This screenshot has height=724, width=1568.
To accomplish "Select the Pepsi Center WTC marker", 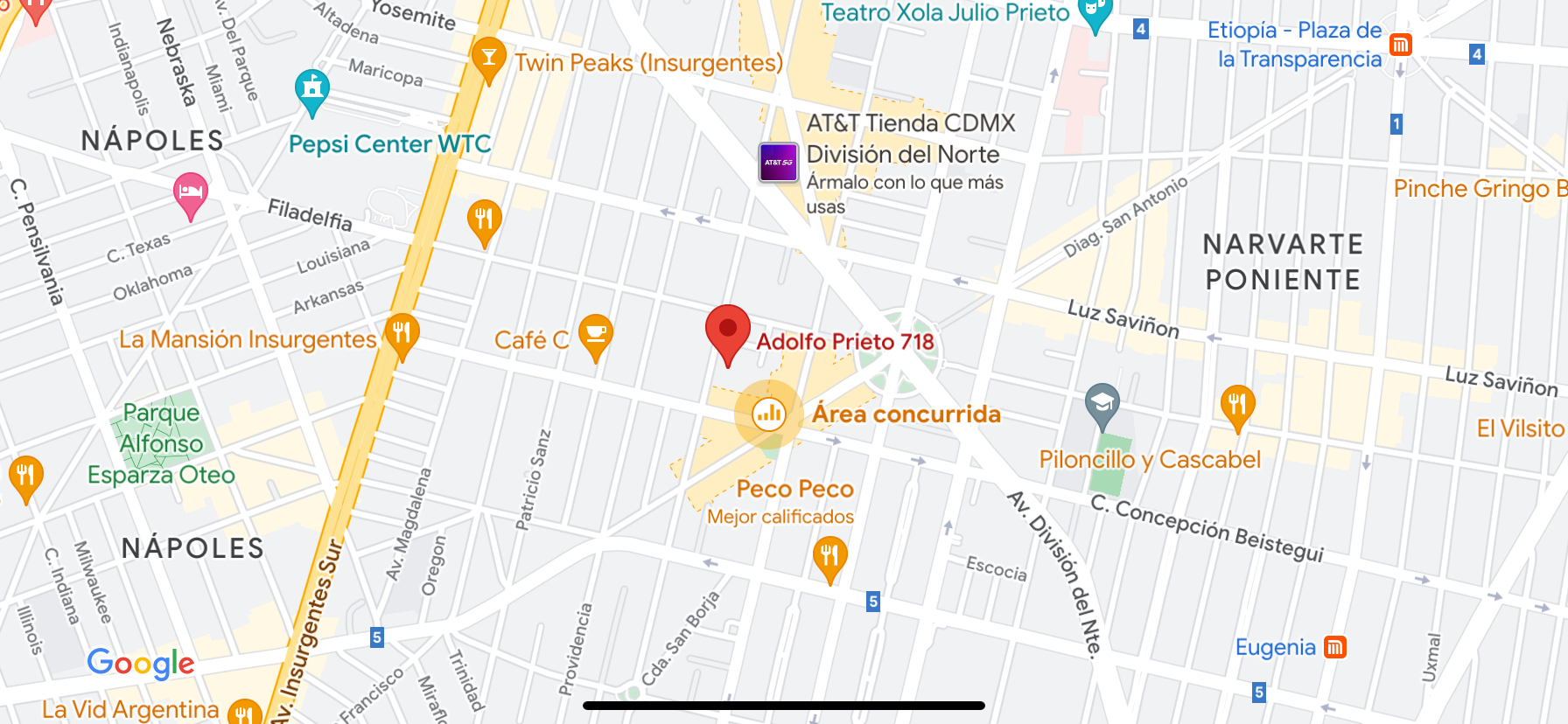I will [311, 93].
